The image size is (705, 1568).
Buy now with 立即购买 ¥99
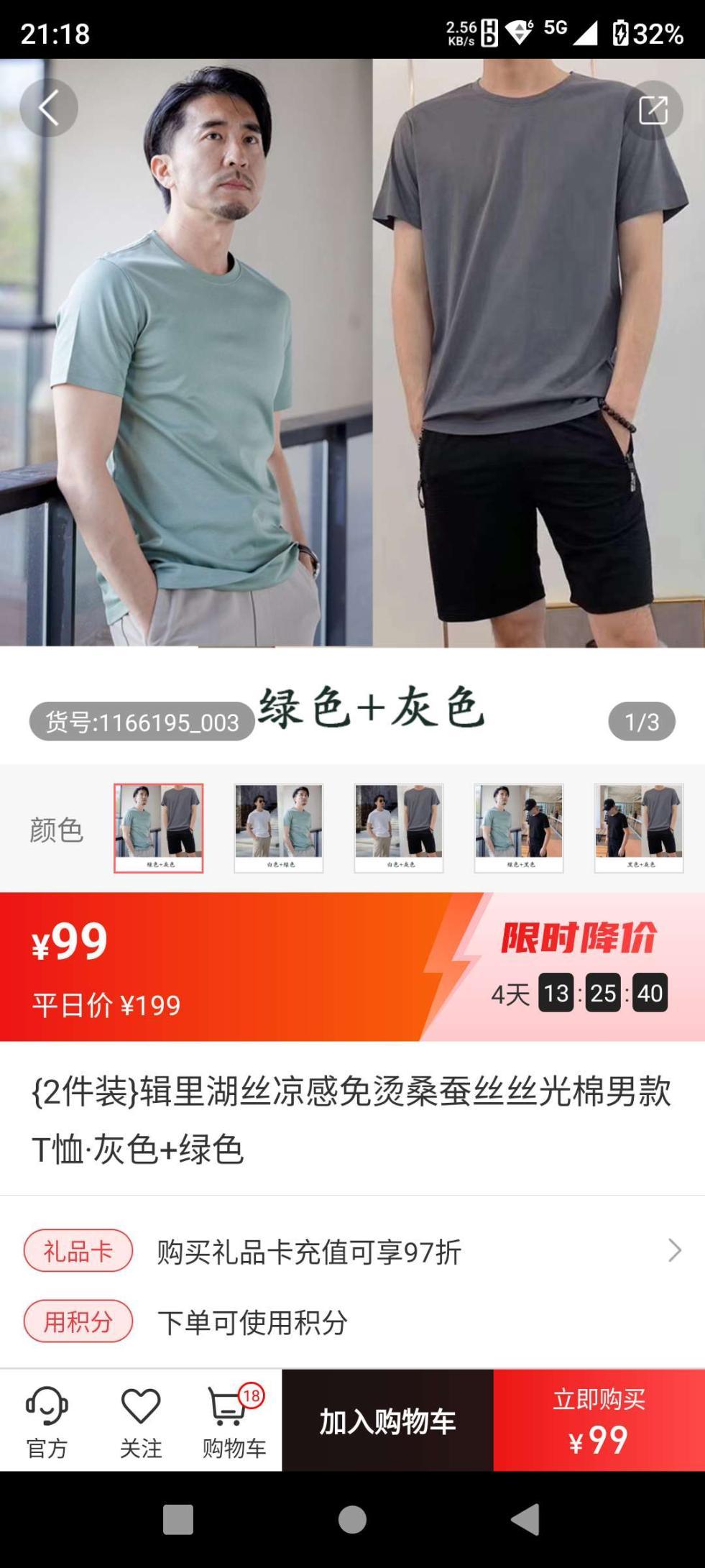[x=599, y=1421]
